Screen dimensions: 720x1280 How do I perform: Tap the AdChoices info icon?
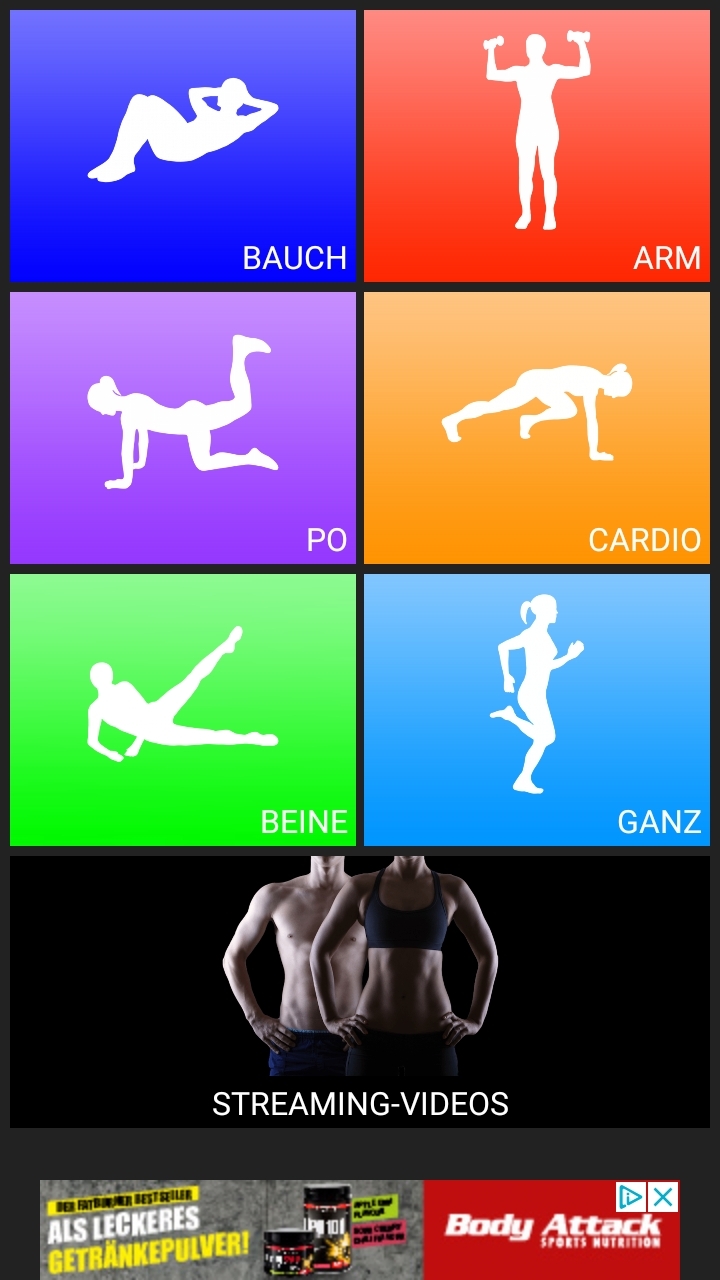(x=631, y=1197)
